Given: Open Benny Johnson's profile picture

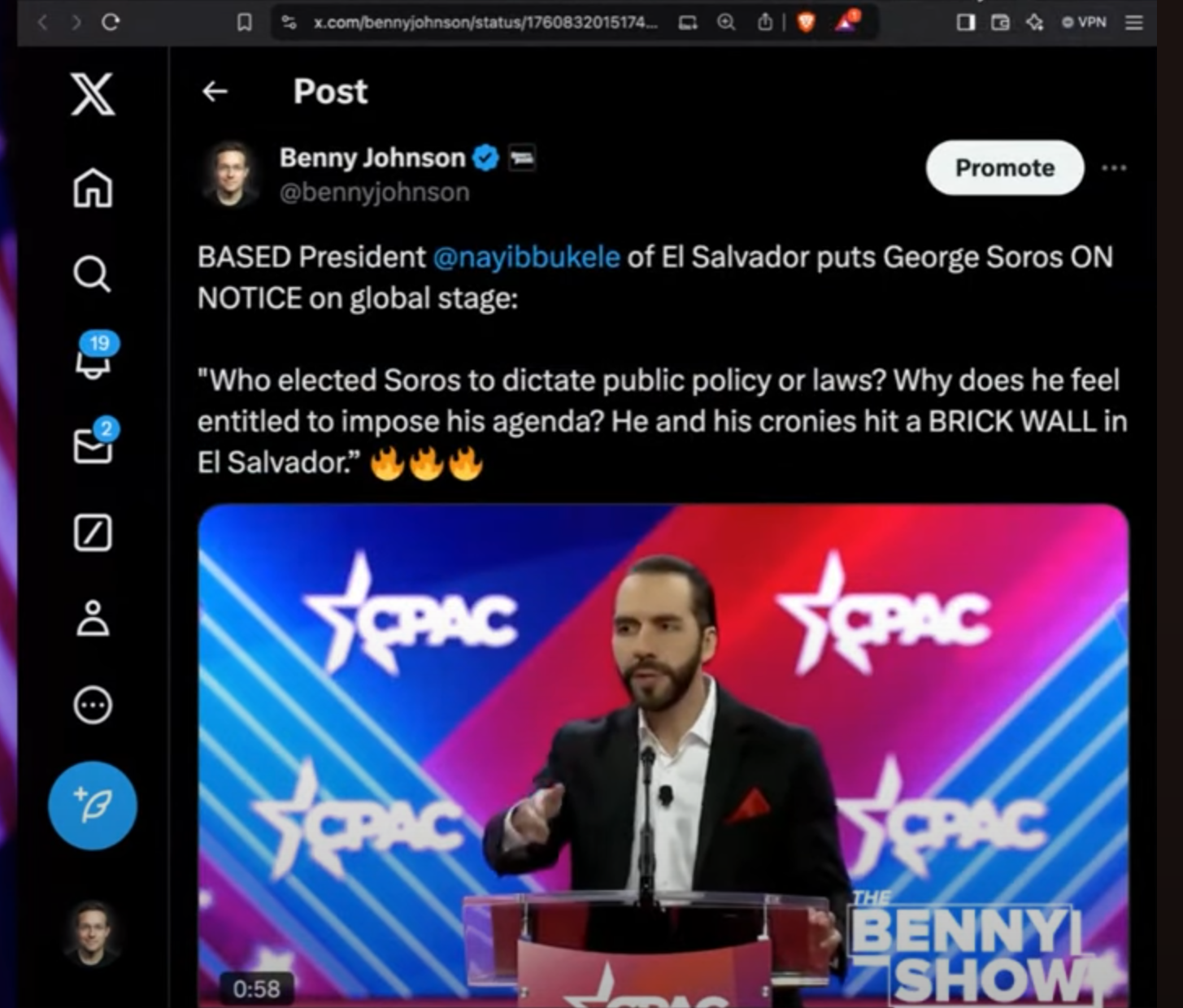Looking at the screenshot, I should pos(231,173).
